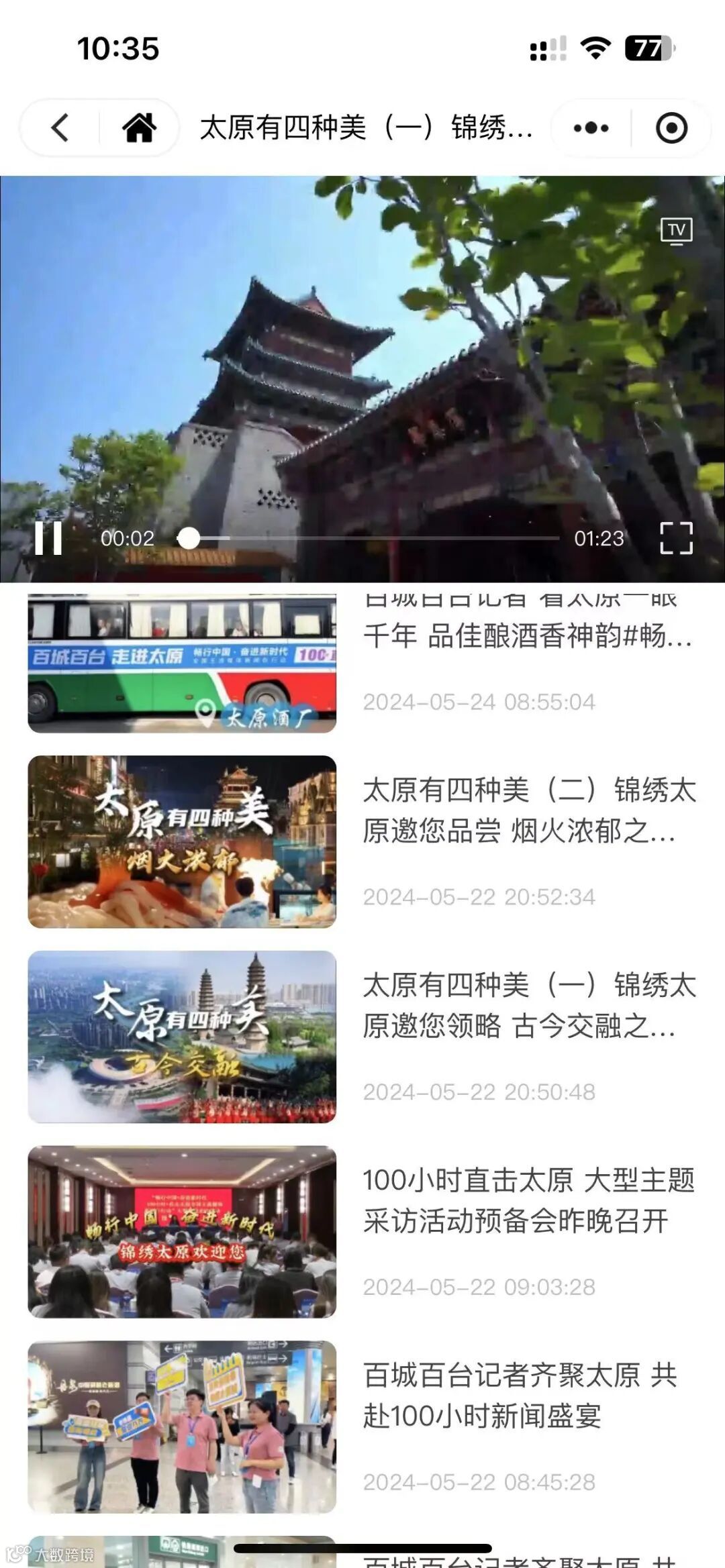Seek on the video progress bar
The height and width of the screenshot is (1568, 725).
[369, 538]
